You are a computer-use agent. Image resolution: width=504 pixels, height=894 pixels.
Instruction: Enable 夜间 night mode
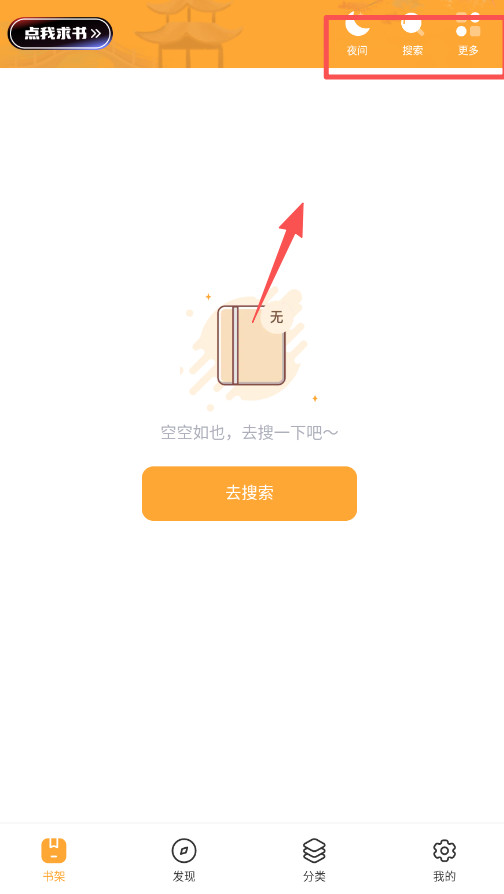357,34
